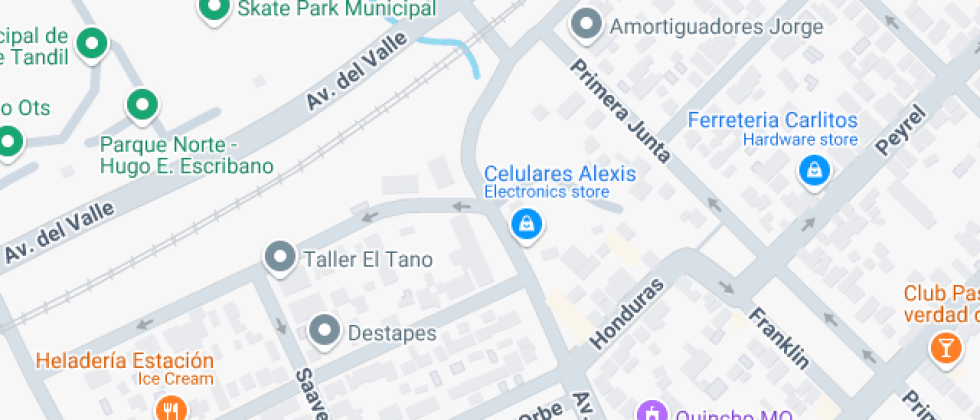Select the Destapes map pin
Image resolution: width=980 pixels, height=420 pixels.
coord(324,331)
